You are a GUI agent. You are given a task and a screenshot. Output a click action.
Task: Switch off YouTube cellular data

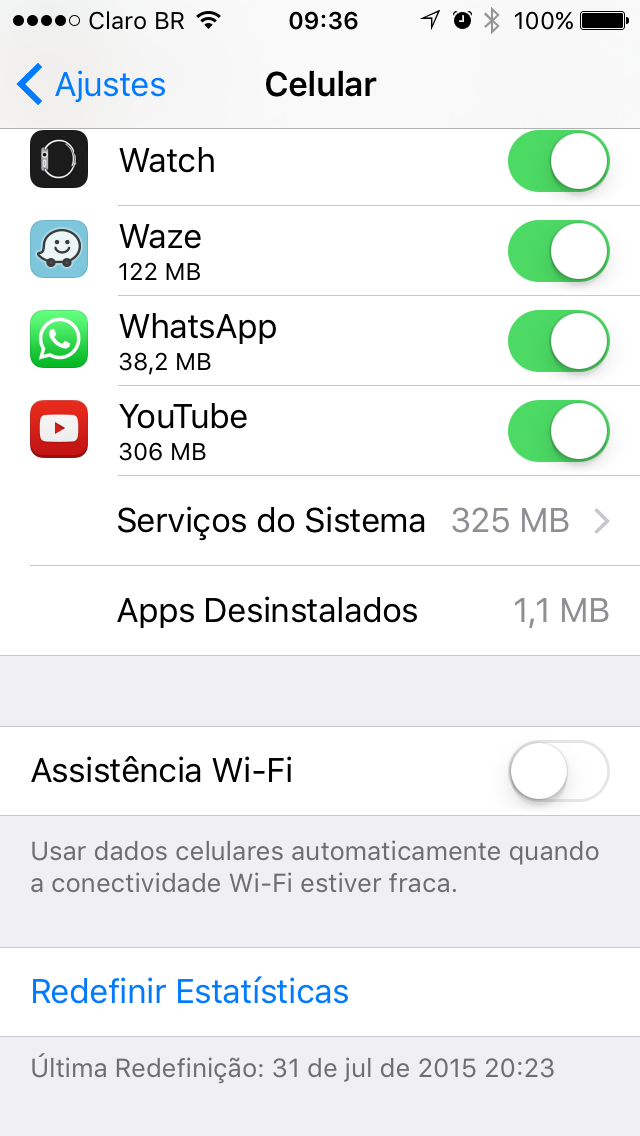point(559,431)
